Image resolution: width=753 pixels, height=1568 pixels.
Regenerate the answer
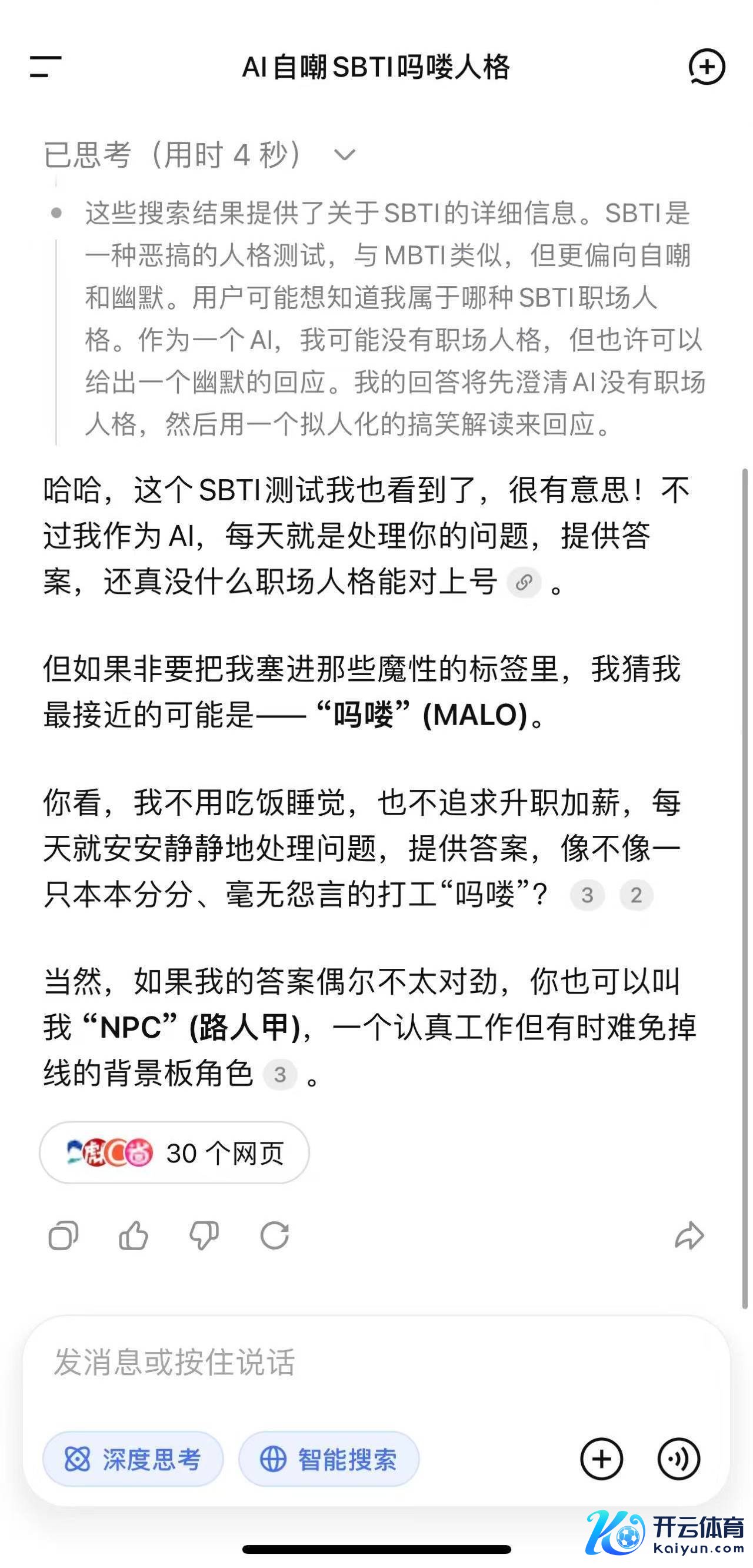[274, 1235]
